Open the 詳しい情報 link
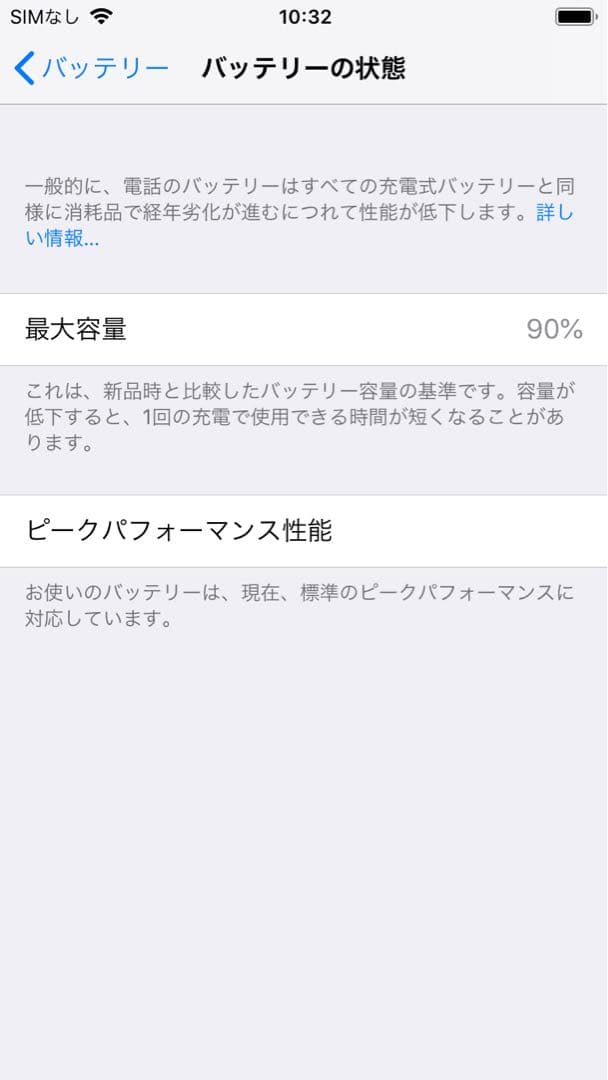The width and height of the screenshot is (608, 1080). tap(62, 239)
